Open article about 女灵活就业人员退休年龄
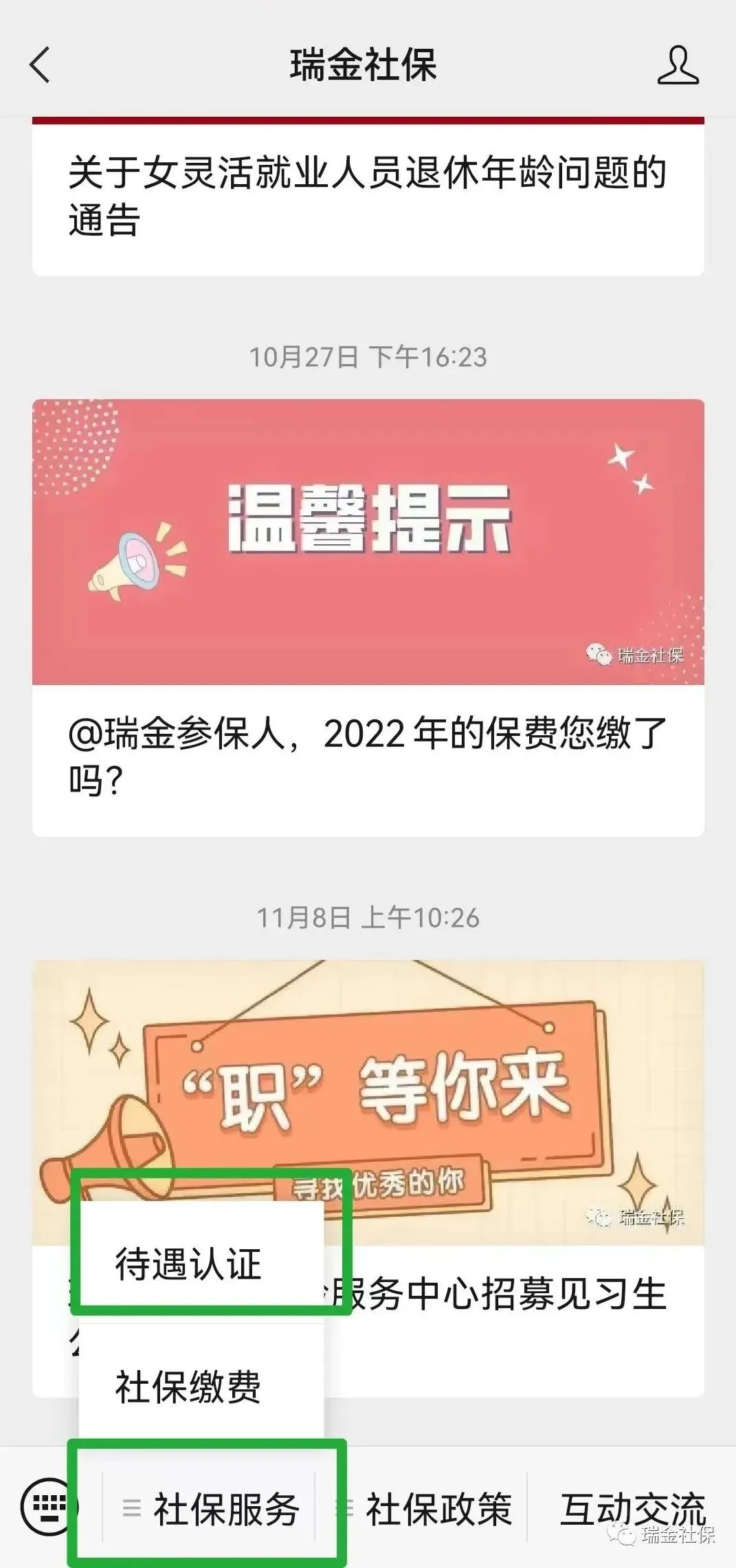 368,197
